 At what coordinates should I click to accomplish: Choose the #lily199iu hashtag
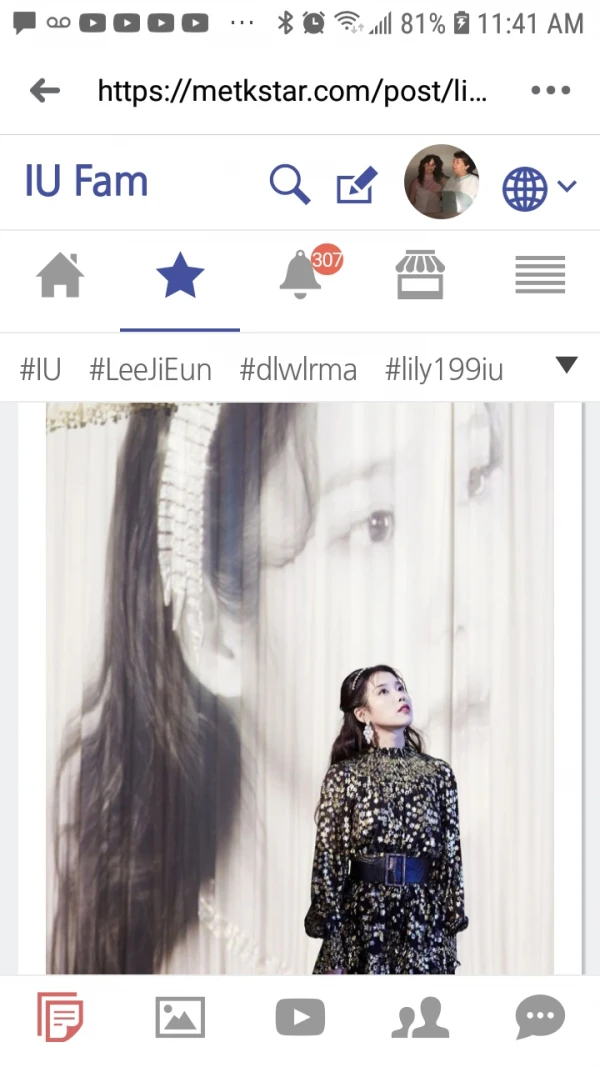point(444,370)
